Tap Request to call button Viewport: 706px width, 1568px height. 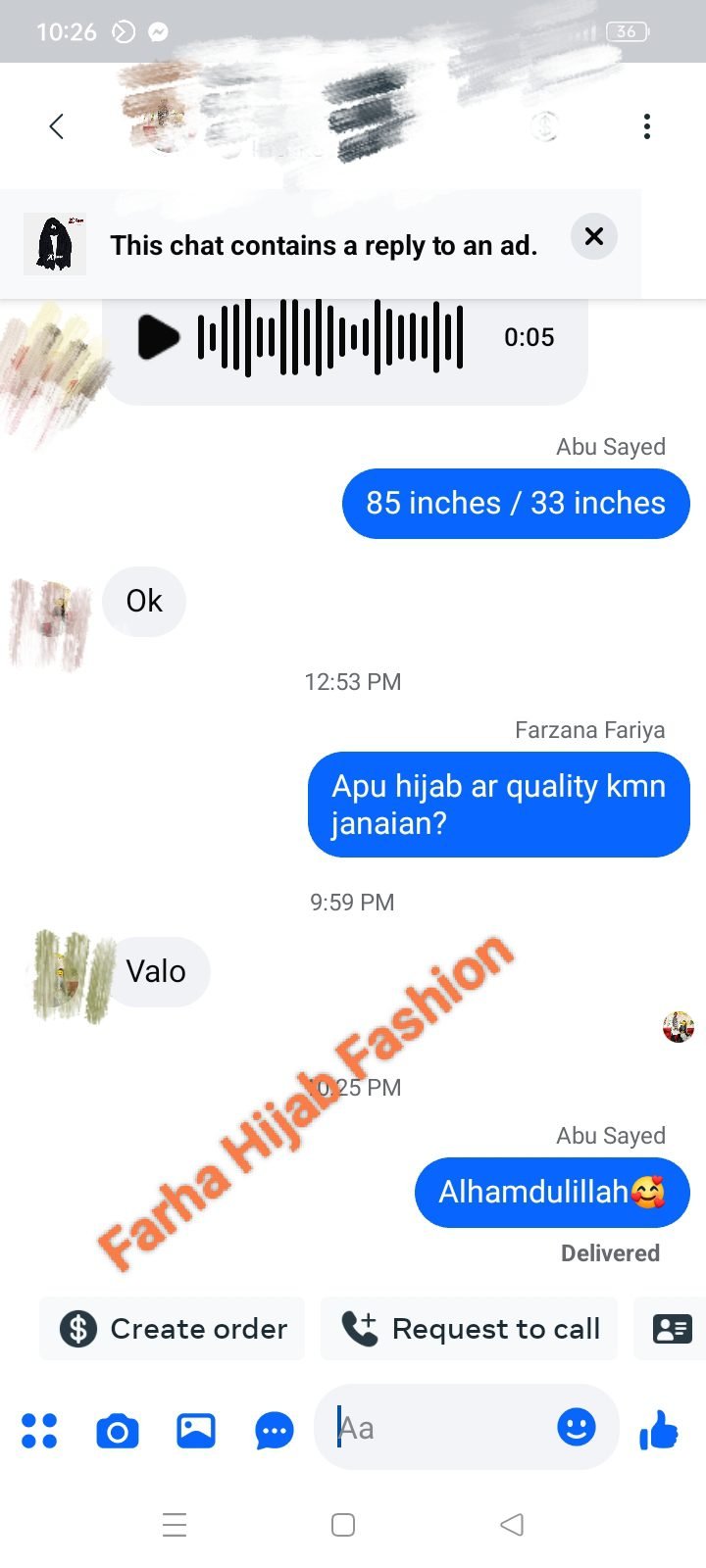pyautogui.click(x=470, y=1329)
